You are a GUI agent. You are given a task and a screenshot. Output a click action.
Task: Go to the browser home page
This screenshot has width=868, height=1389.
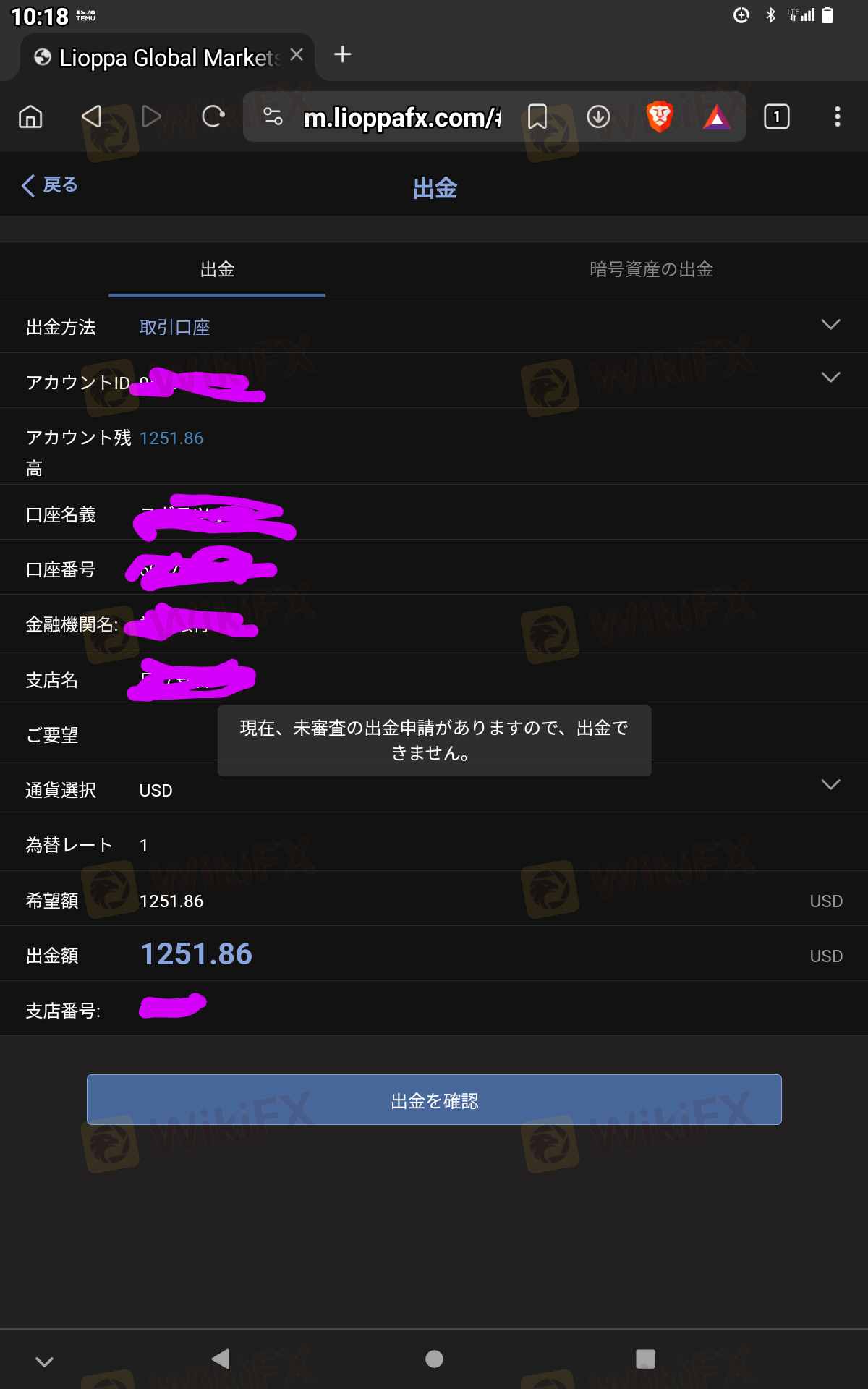click(x=30, y=116)
